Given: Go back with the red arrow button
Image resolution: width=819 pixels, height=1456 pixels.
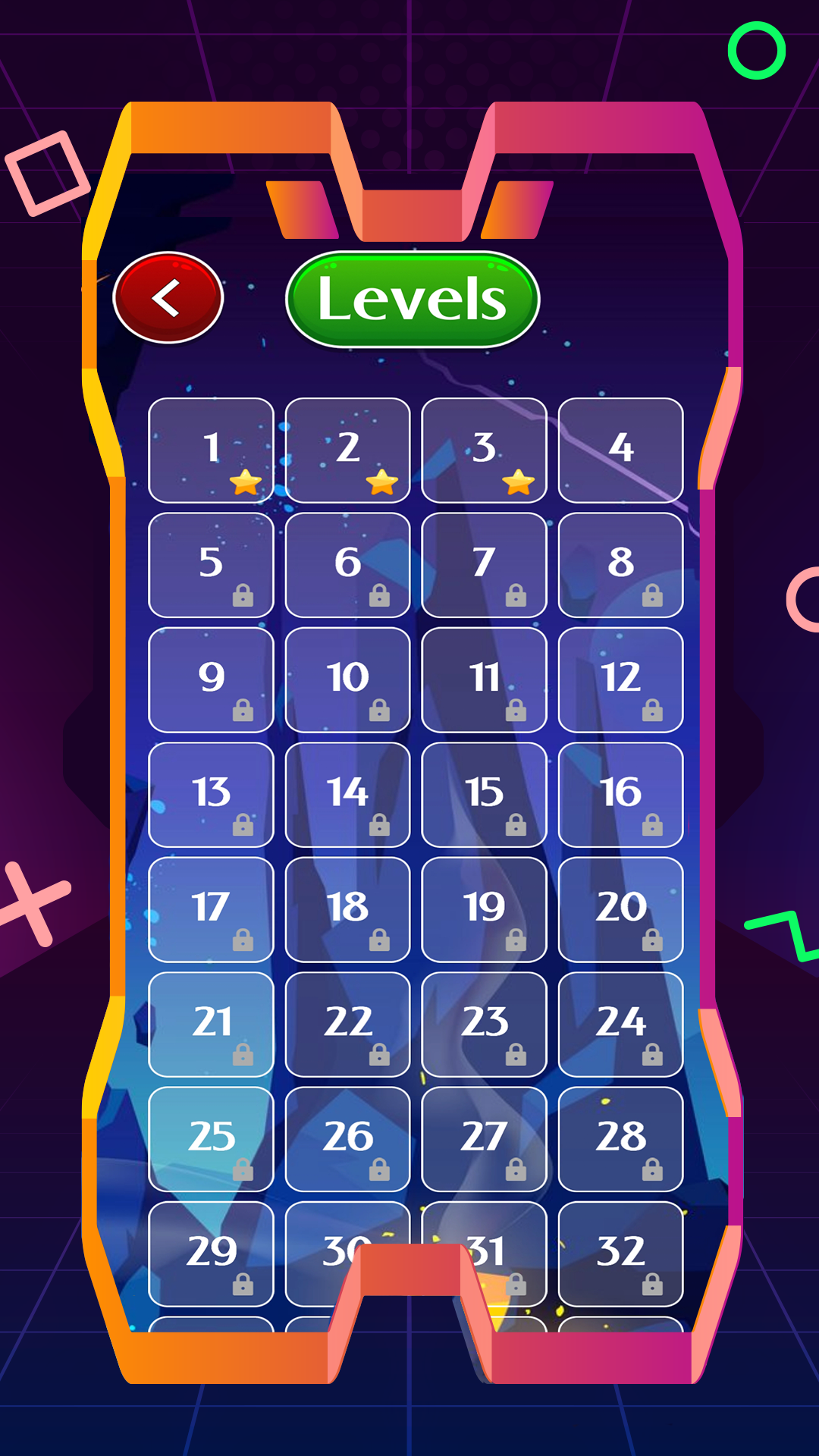Looking at the screenshot, I should pyautogui.click(x=168, y=297).
